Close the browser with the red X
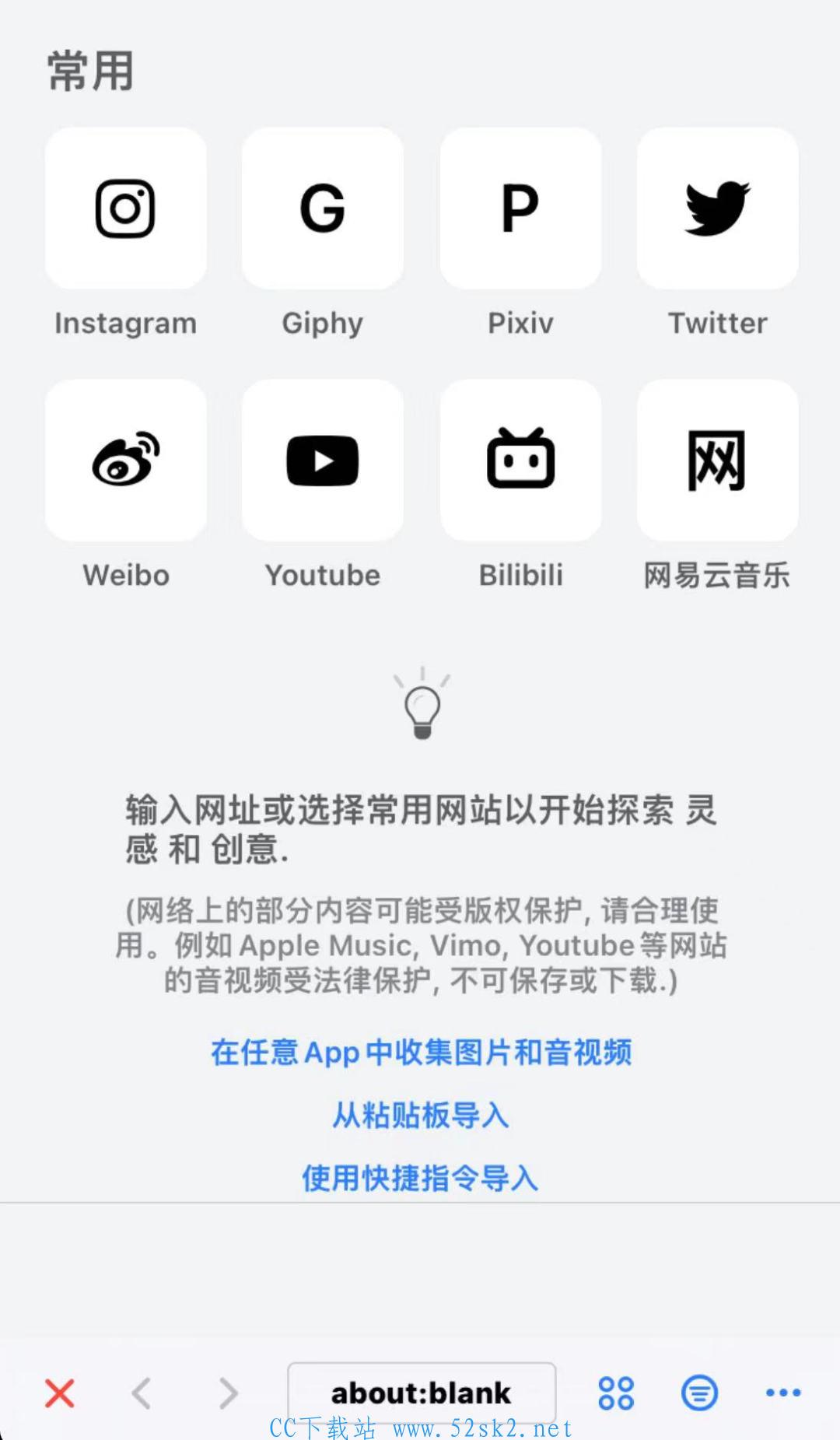The width and height of the screenshot is (840, 1440). coord(60,1393)
